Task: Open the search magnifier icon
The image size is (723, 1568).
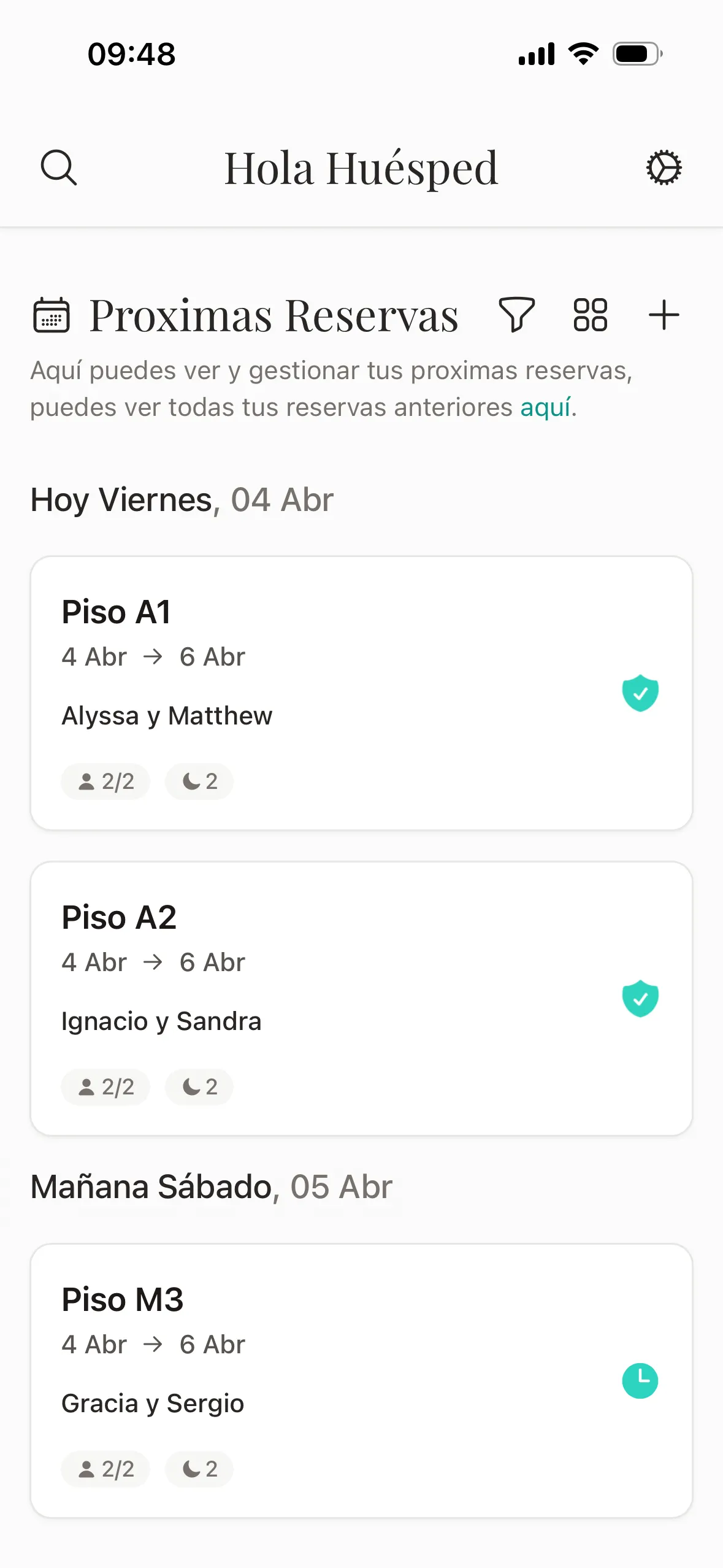Action: (59, 167)
